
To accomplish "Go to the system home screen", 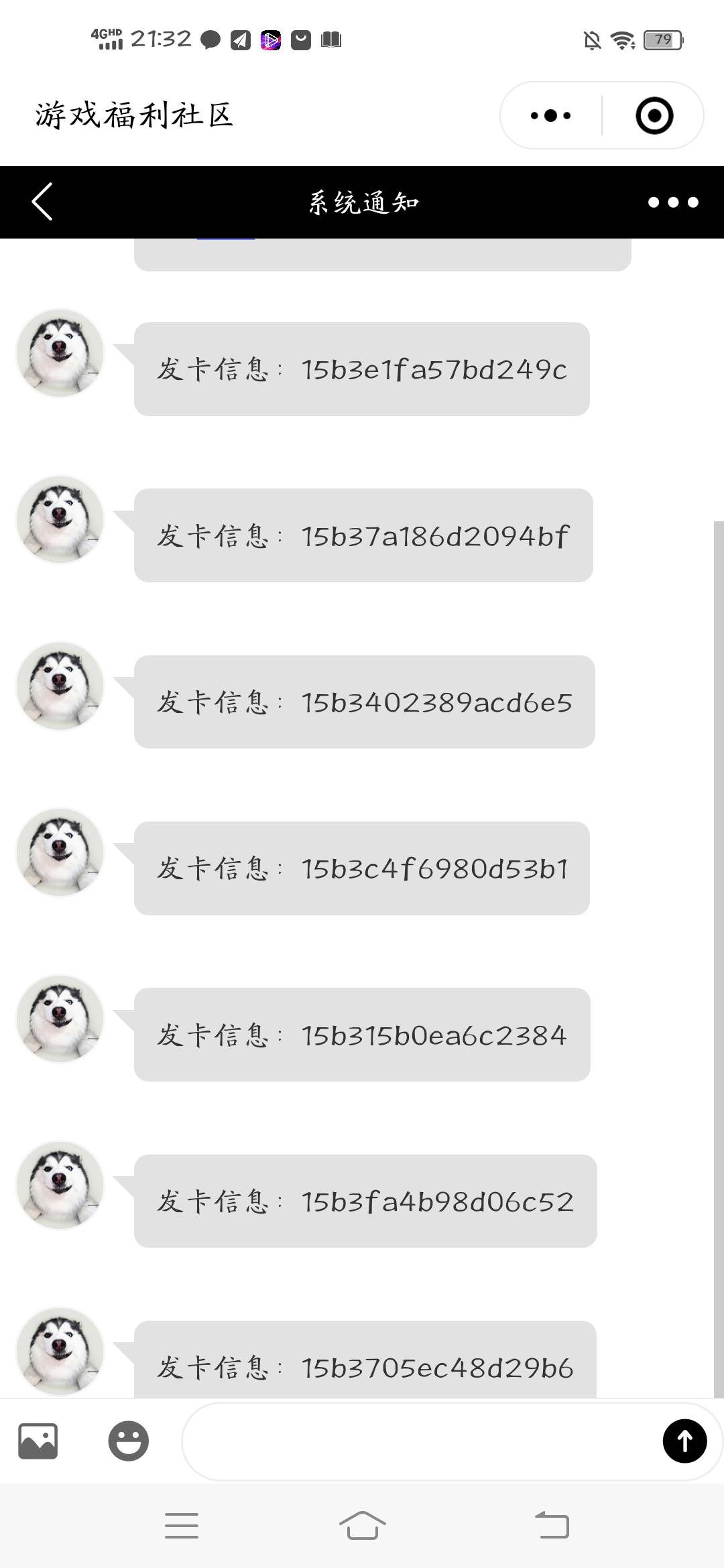I will coord(362,1526).
